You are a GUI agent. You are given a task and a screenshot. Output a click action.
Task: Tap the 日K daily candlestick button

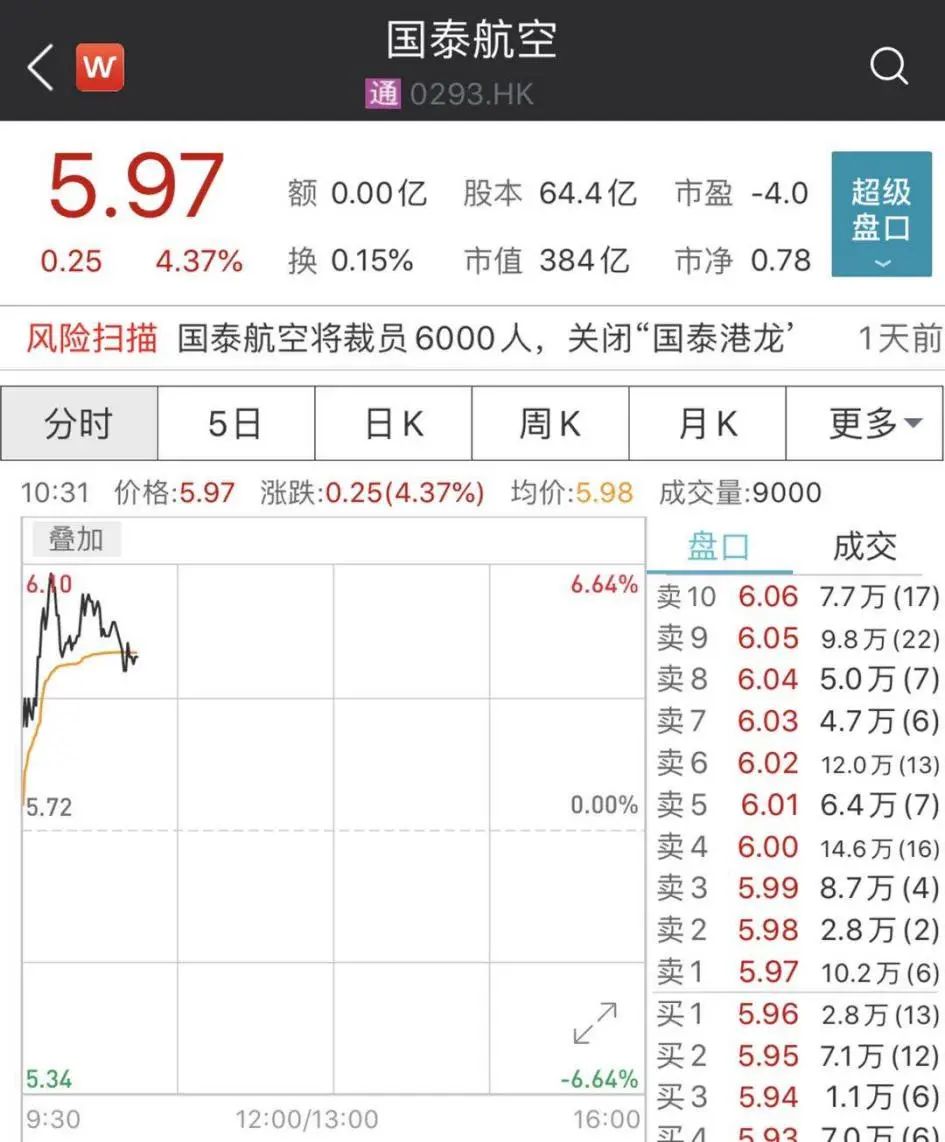point(393,422)
